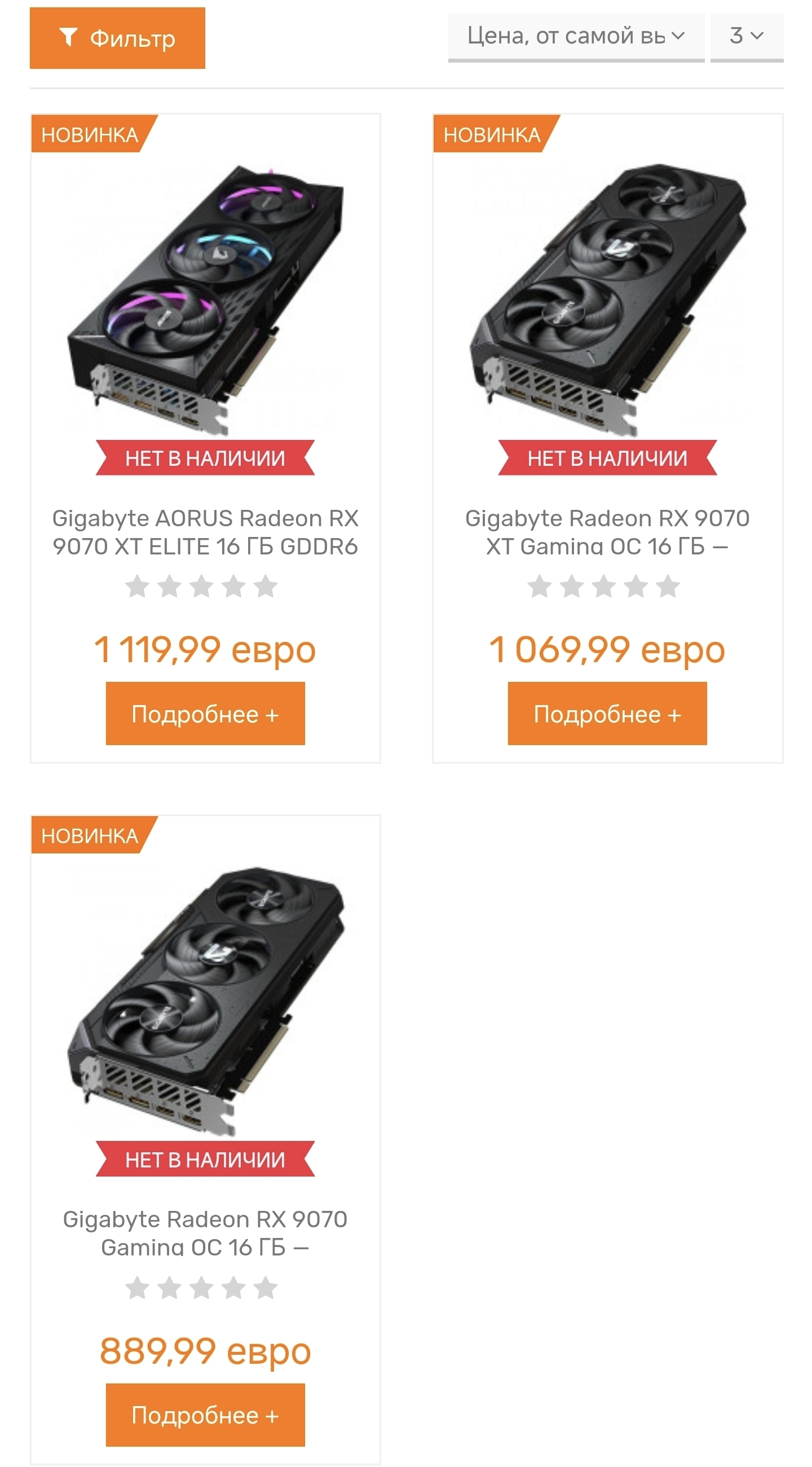Select the Gigabyte Radeon RX 9070 XT Gaming OC title
The image size is (812, 1467).
coord(607,532)
